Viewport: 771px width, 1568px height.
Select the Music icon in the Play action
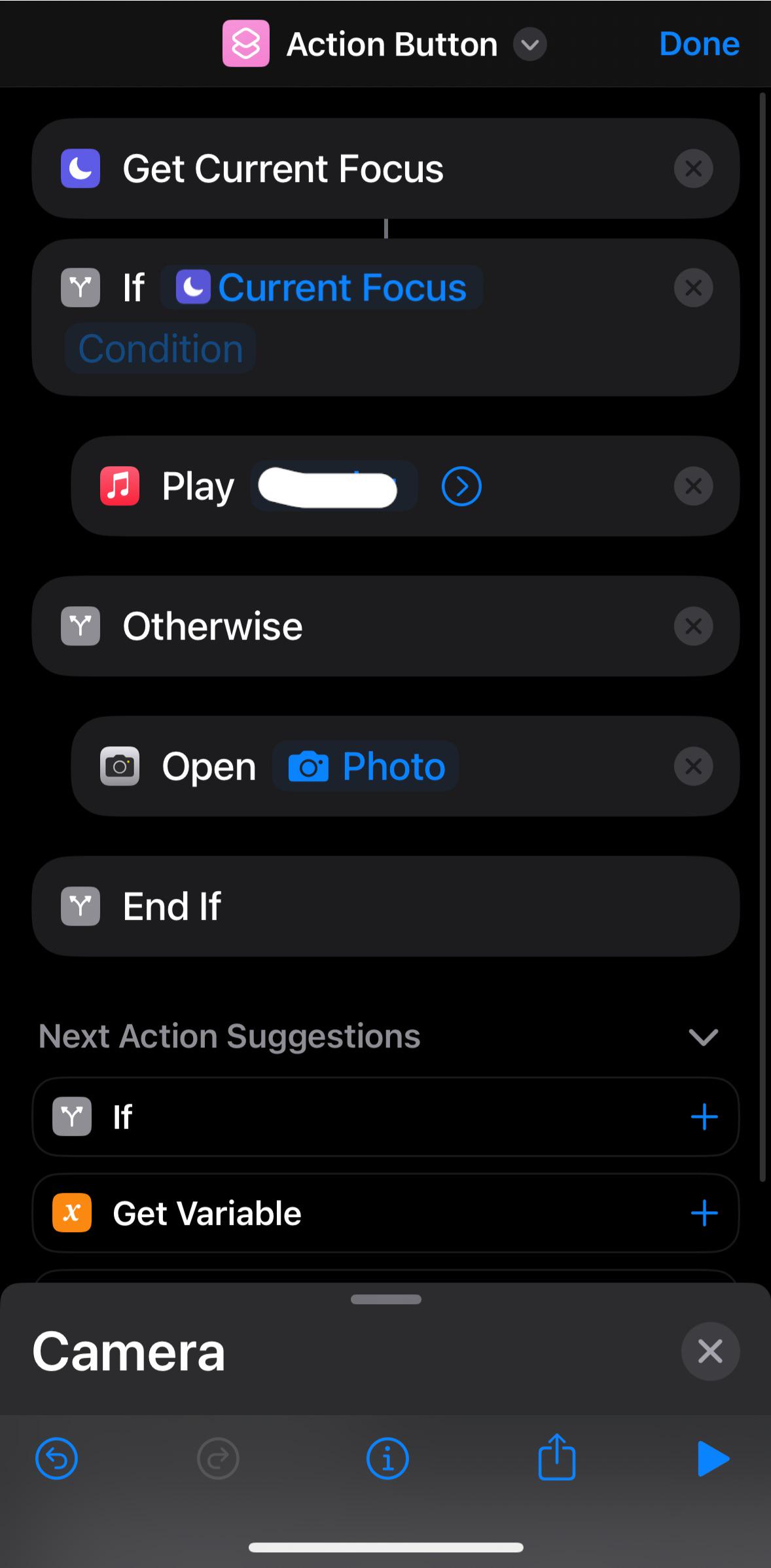point(118,486)
